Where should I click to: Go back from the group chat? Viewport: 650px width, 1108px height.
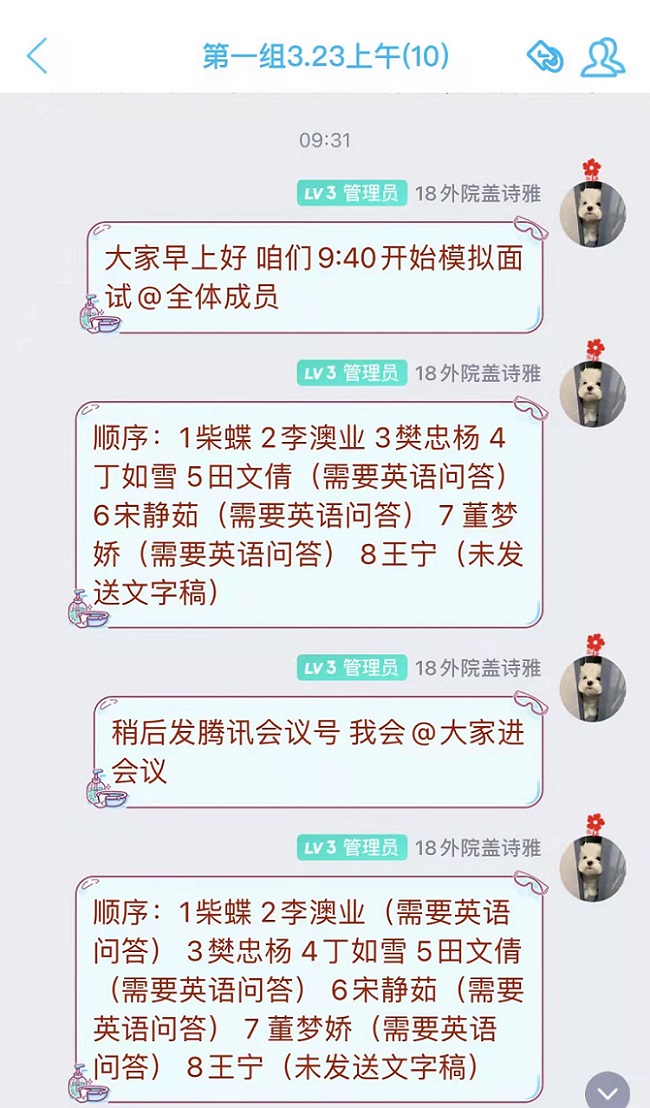click(37, 56)
